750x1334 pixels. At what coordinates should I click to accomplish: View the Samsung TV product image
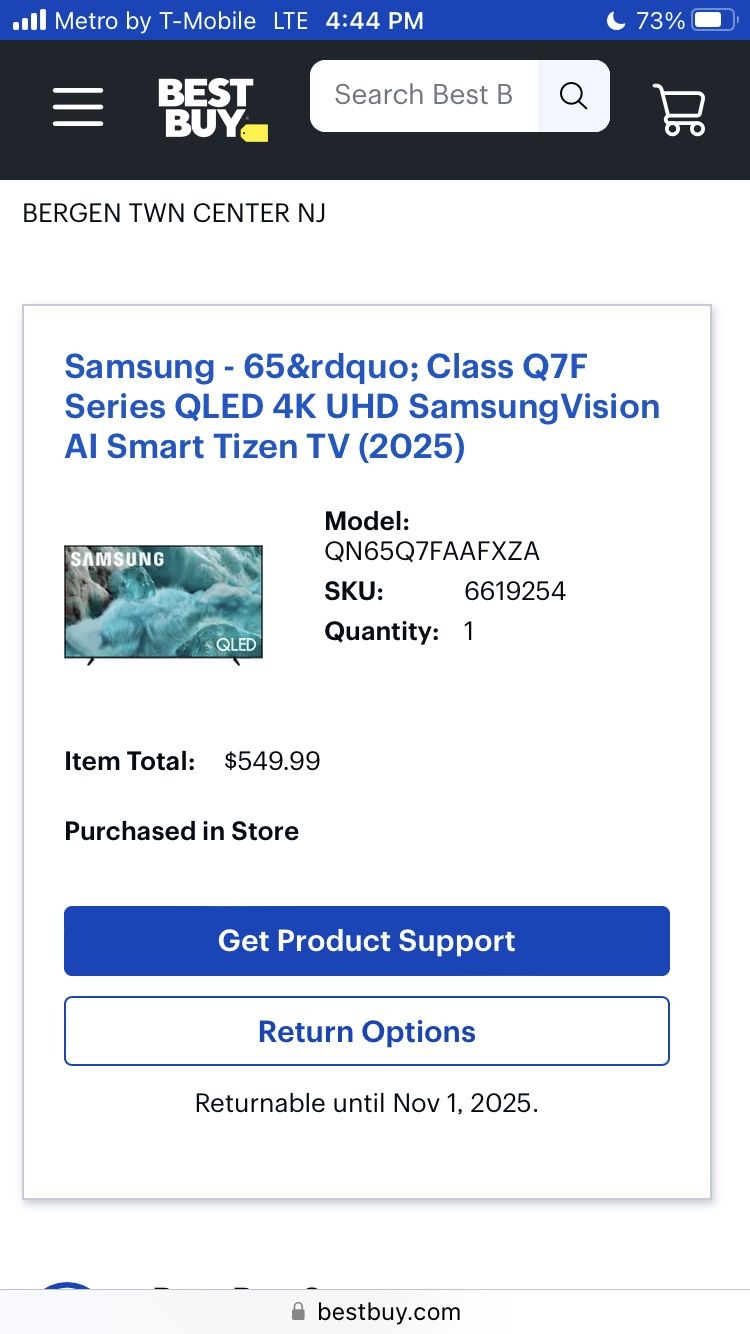coord(164,602)
